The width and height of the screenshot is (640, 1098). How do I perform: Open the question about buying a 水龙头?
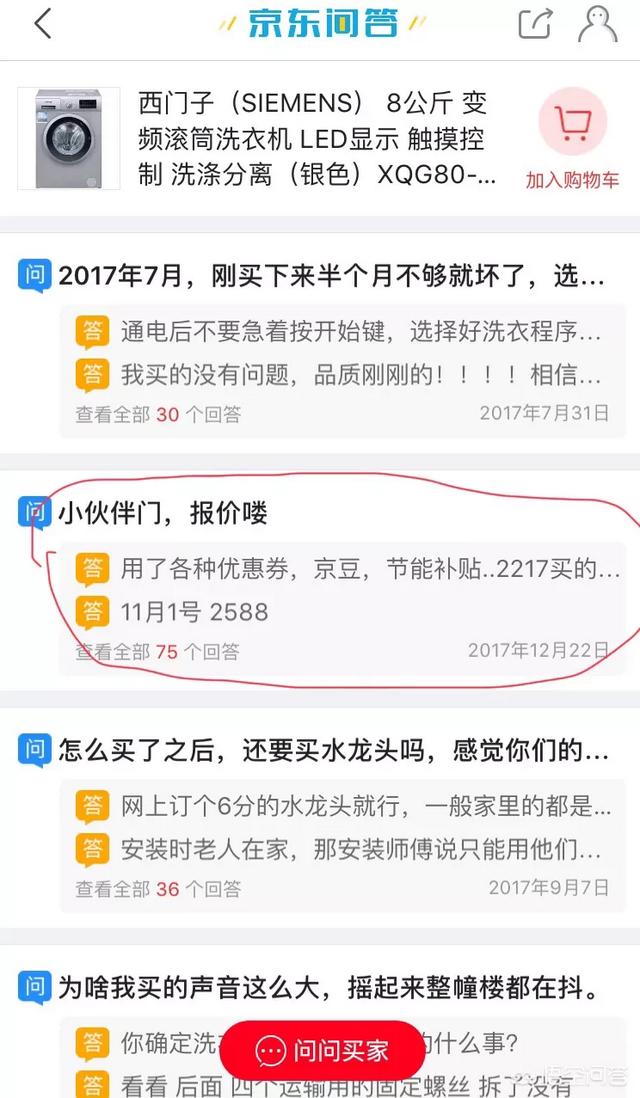pyautogui.click(x=334, y=751)
